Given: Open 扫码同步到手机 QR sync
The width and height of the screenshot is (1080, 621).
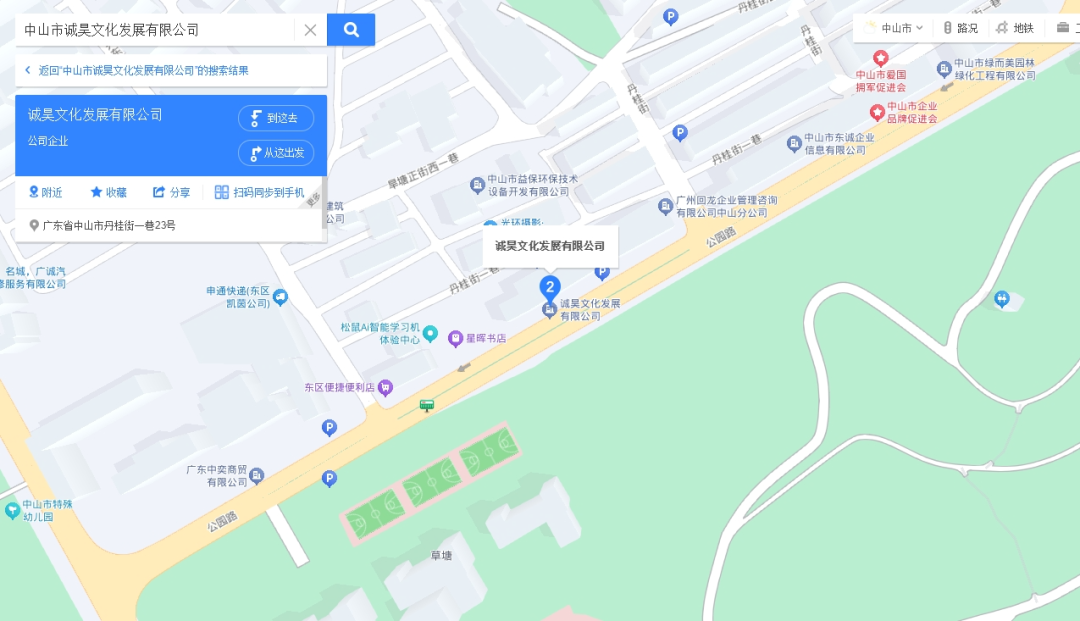Looking at the screenshot, I should click(260, 192).
